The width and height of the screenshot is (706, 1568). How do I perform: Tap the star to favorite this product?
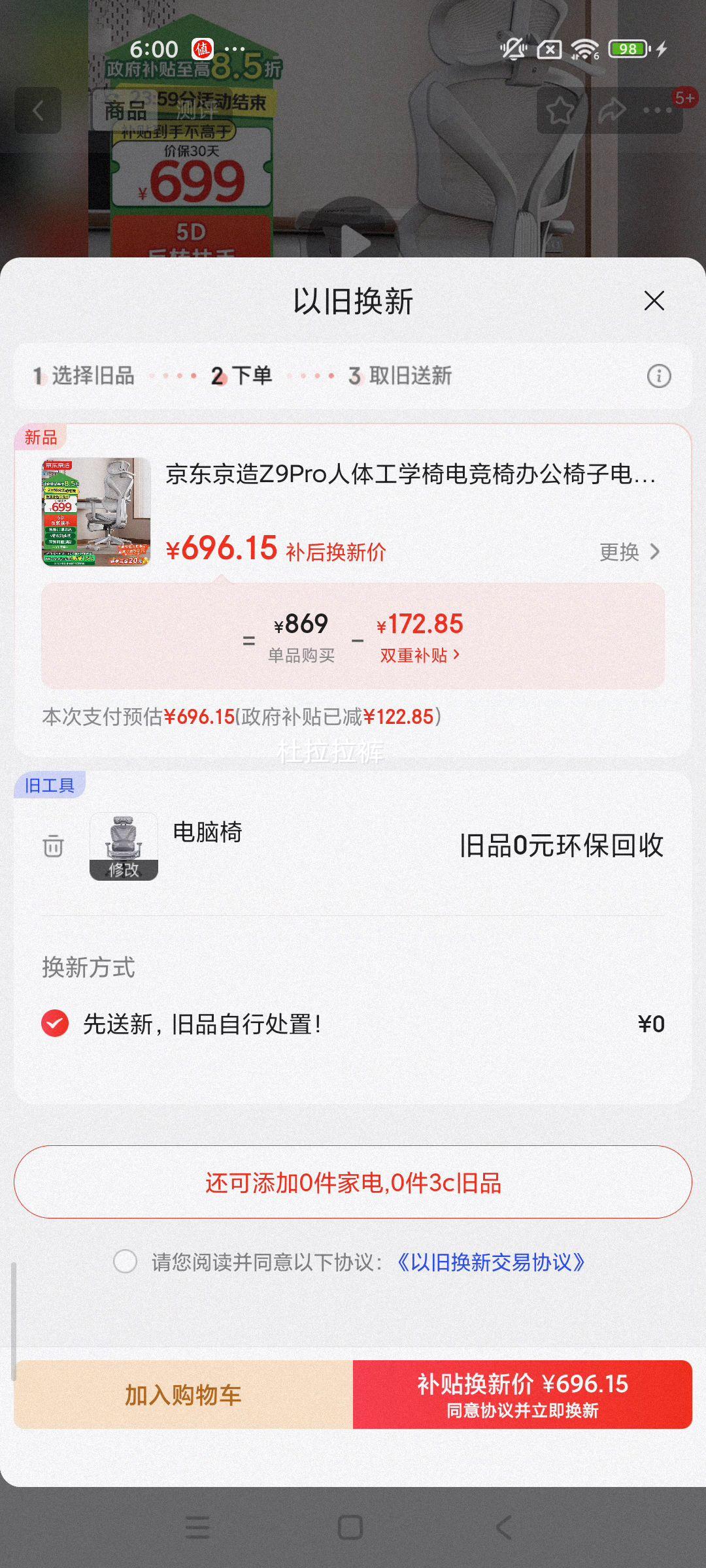click(559, 110)
